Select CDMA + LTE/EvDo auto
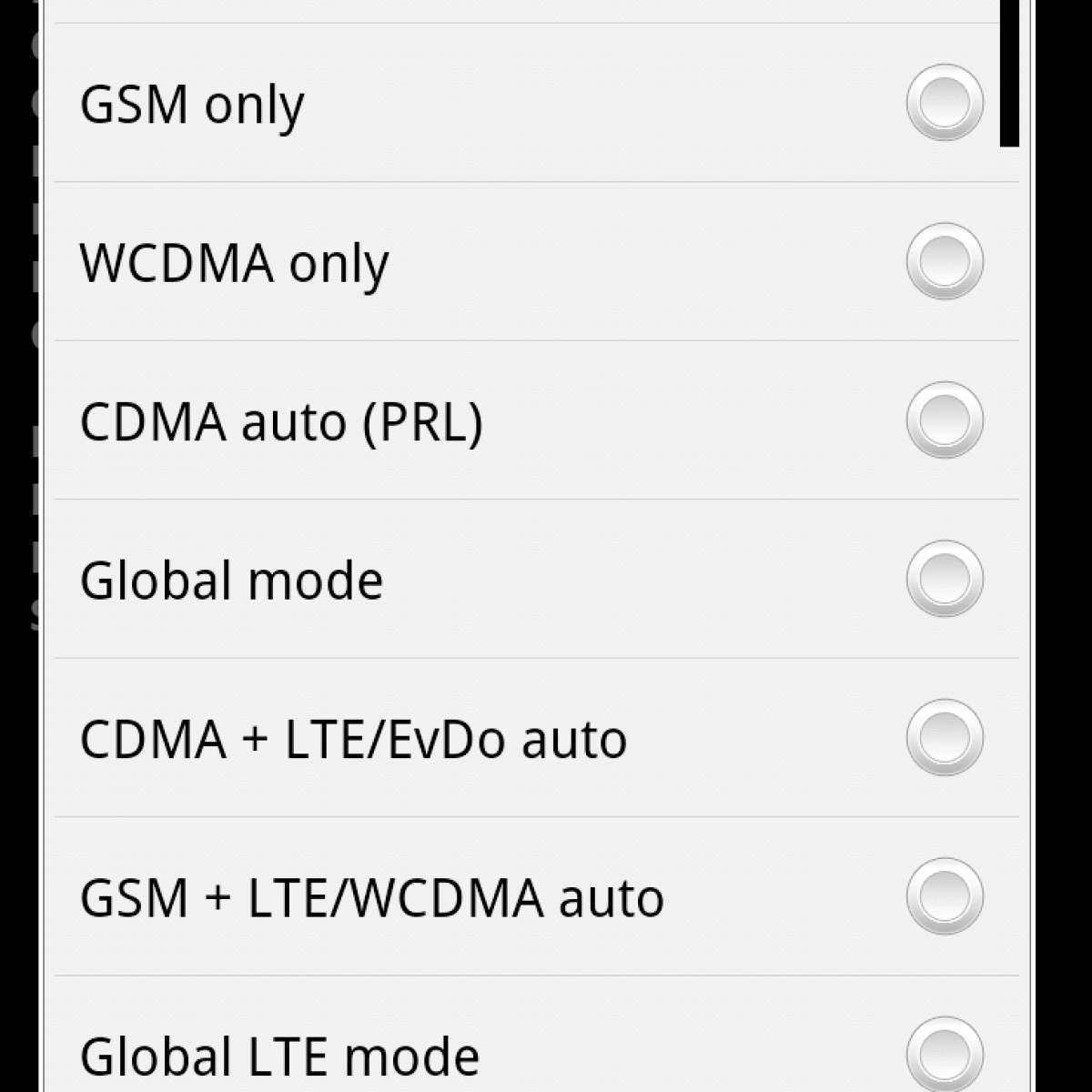 945,738
